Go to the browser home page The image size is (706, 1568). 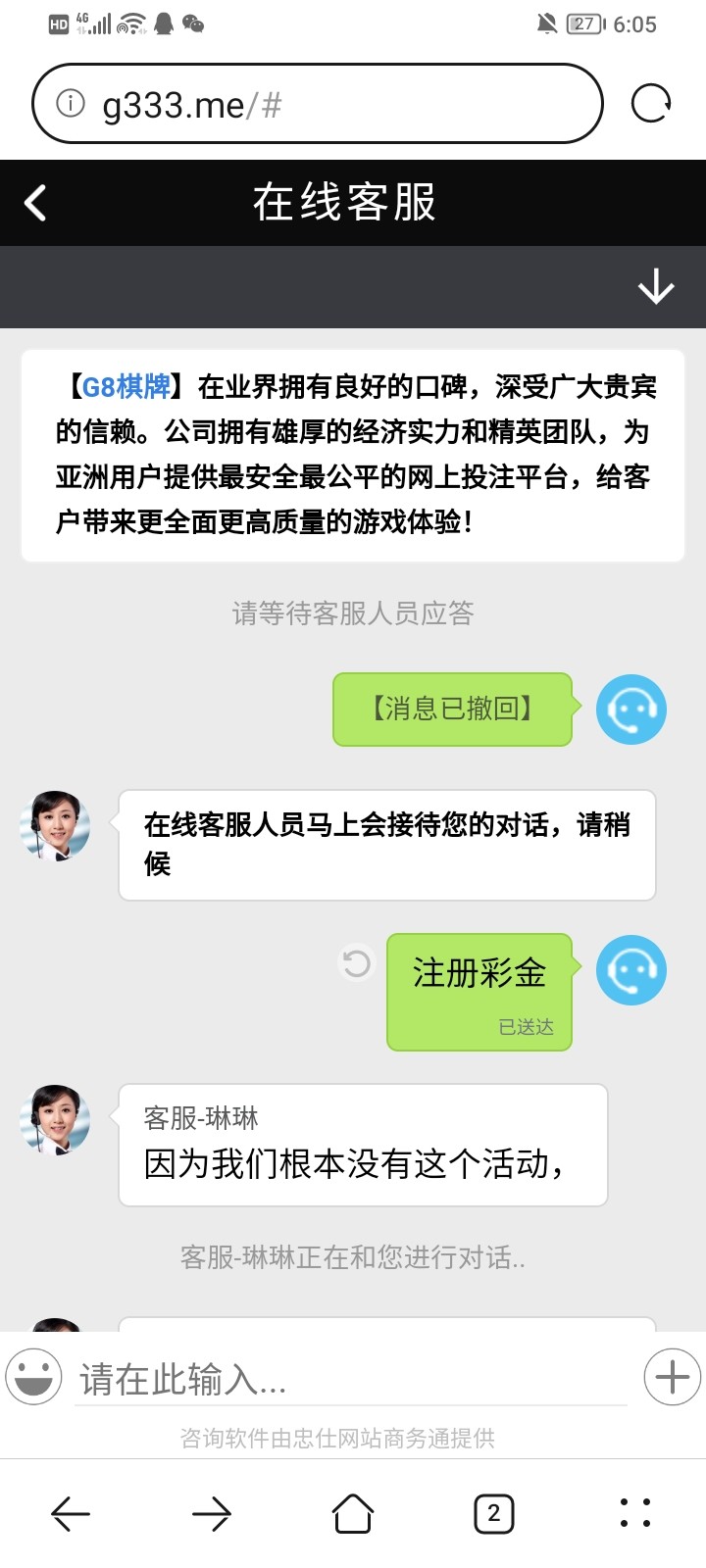353,1514
